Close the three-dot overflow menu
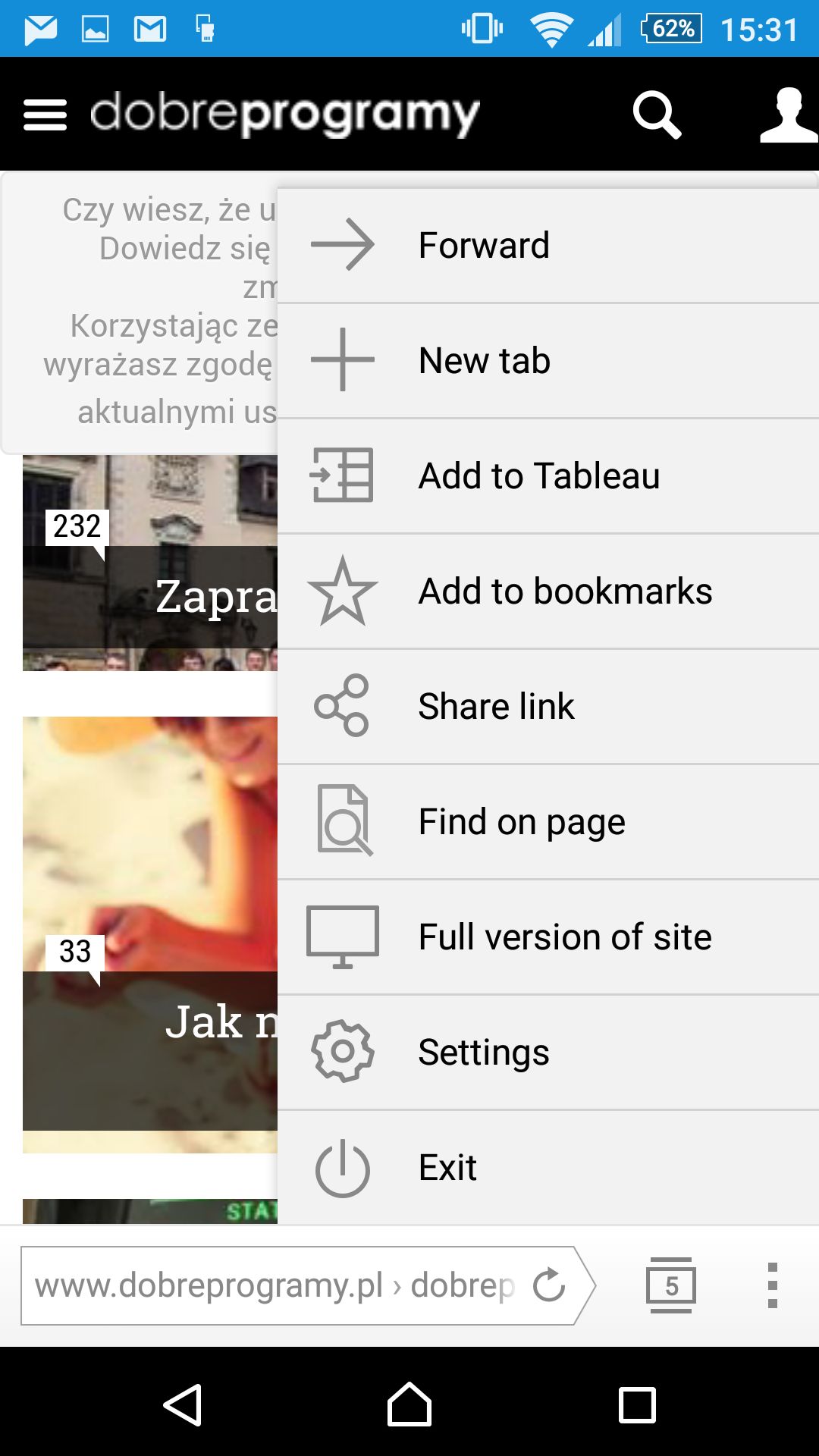Screen dimensions: 819x1456 pyautogui.click(x=772, y=1285)
